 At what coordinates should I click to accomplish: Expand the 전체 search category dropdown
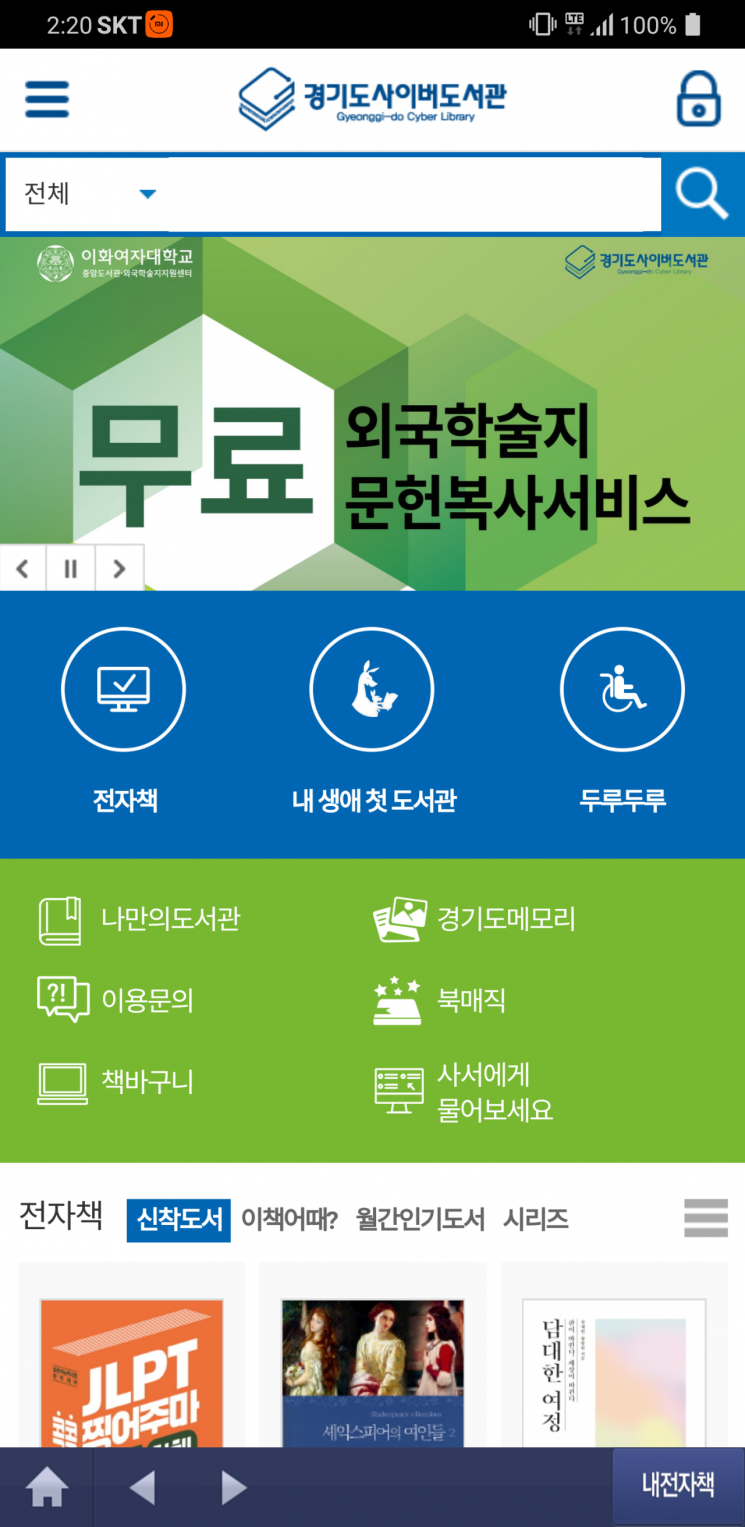(84, 194)
